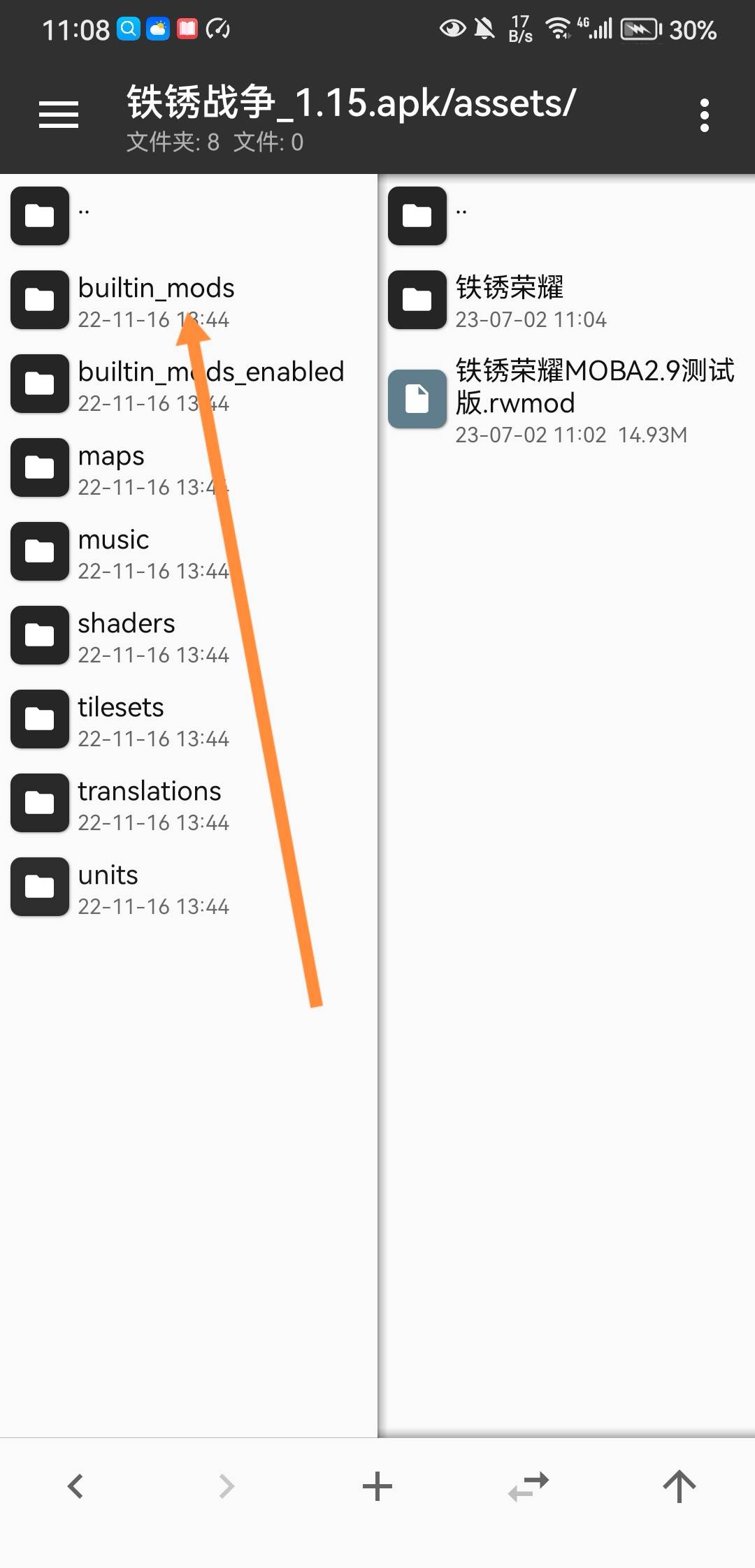Open the builtin_mods folder
This screenshot has width=755, height=1568.
click(x=156, y=300)
